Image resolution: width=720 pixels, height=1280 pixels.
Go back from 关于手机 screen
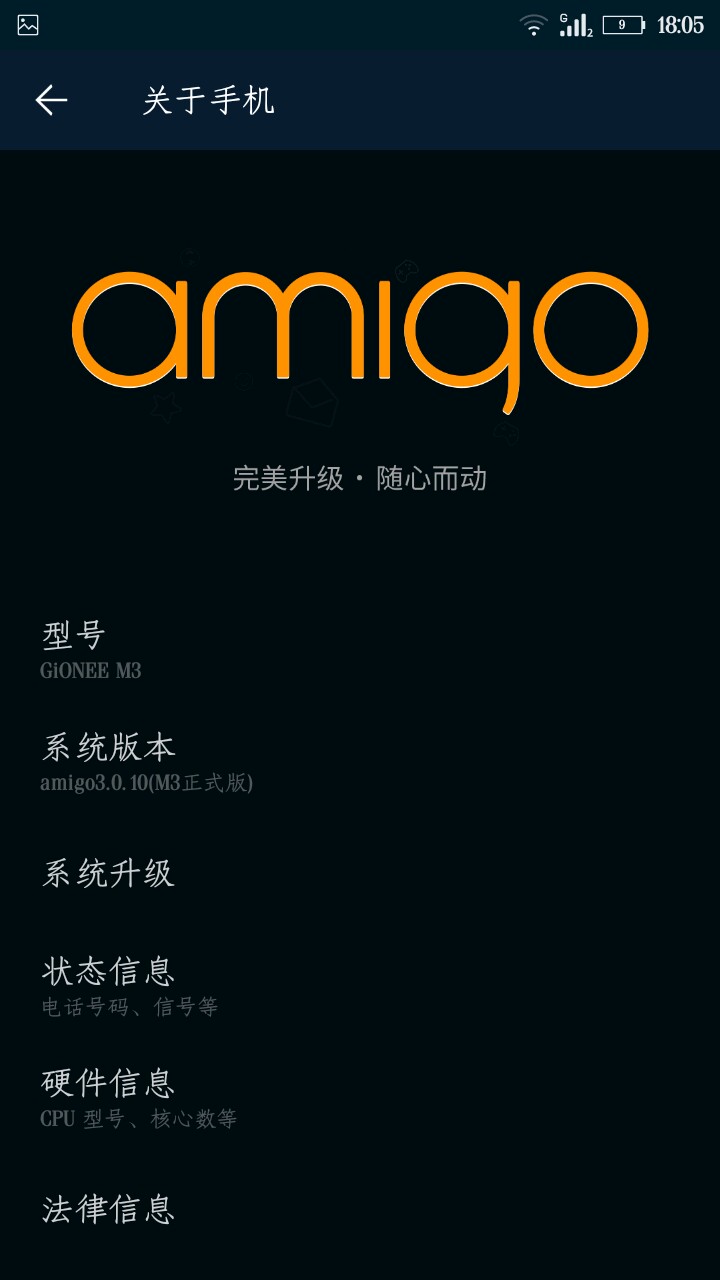tap(51, 100)
